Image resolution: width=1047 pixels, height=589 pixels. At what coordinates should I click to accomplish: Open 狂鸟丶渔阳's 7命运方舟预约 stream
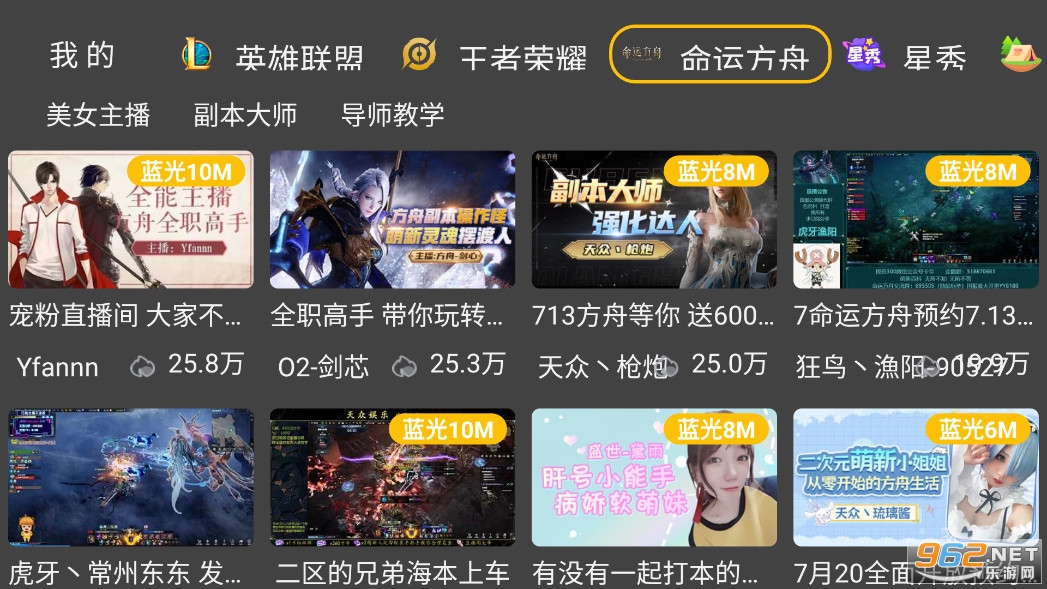(x=915, y=220)
